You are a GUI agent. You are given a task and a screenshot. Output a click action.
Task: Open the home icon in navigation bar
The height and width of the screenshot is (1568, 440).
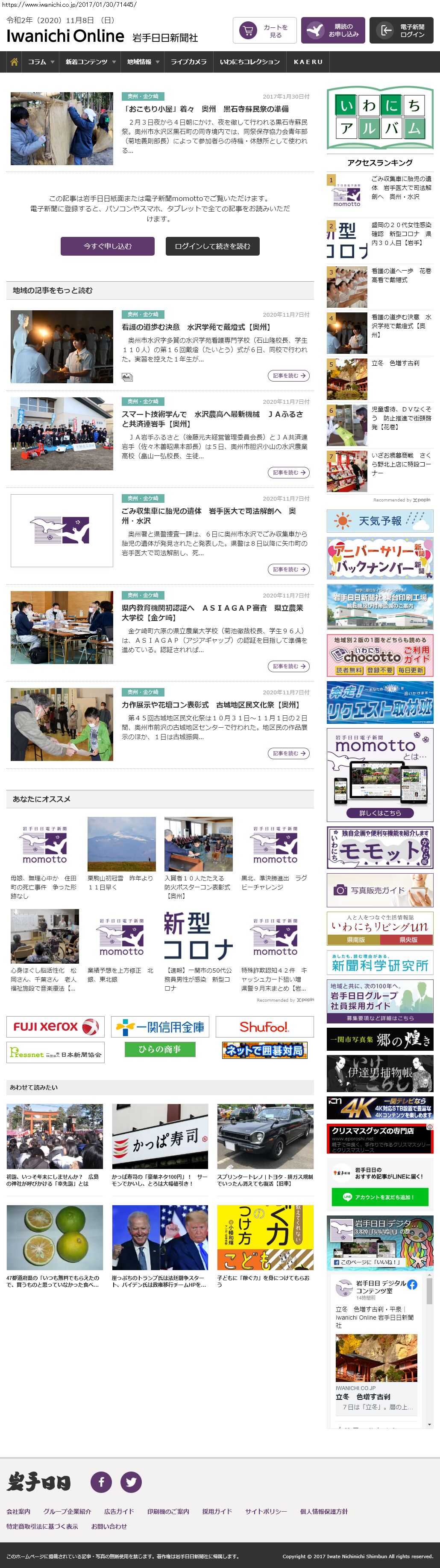(14, 62)
